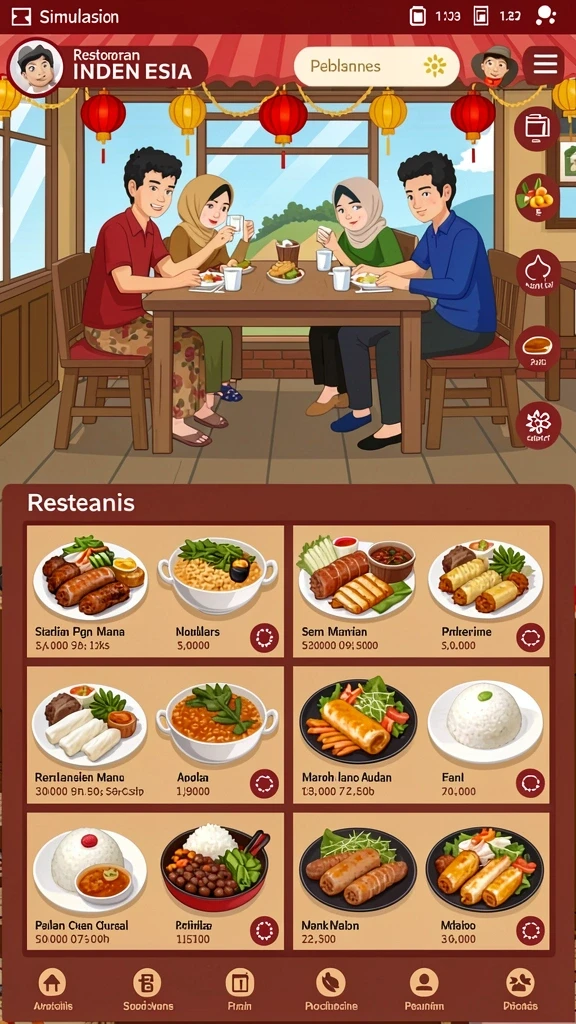Switch to the Dhonós tab
This screenshot has width=576, height=1024.
(520, 989)
